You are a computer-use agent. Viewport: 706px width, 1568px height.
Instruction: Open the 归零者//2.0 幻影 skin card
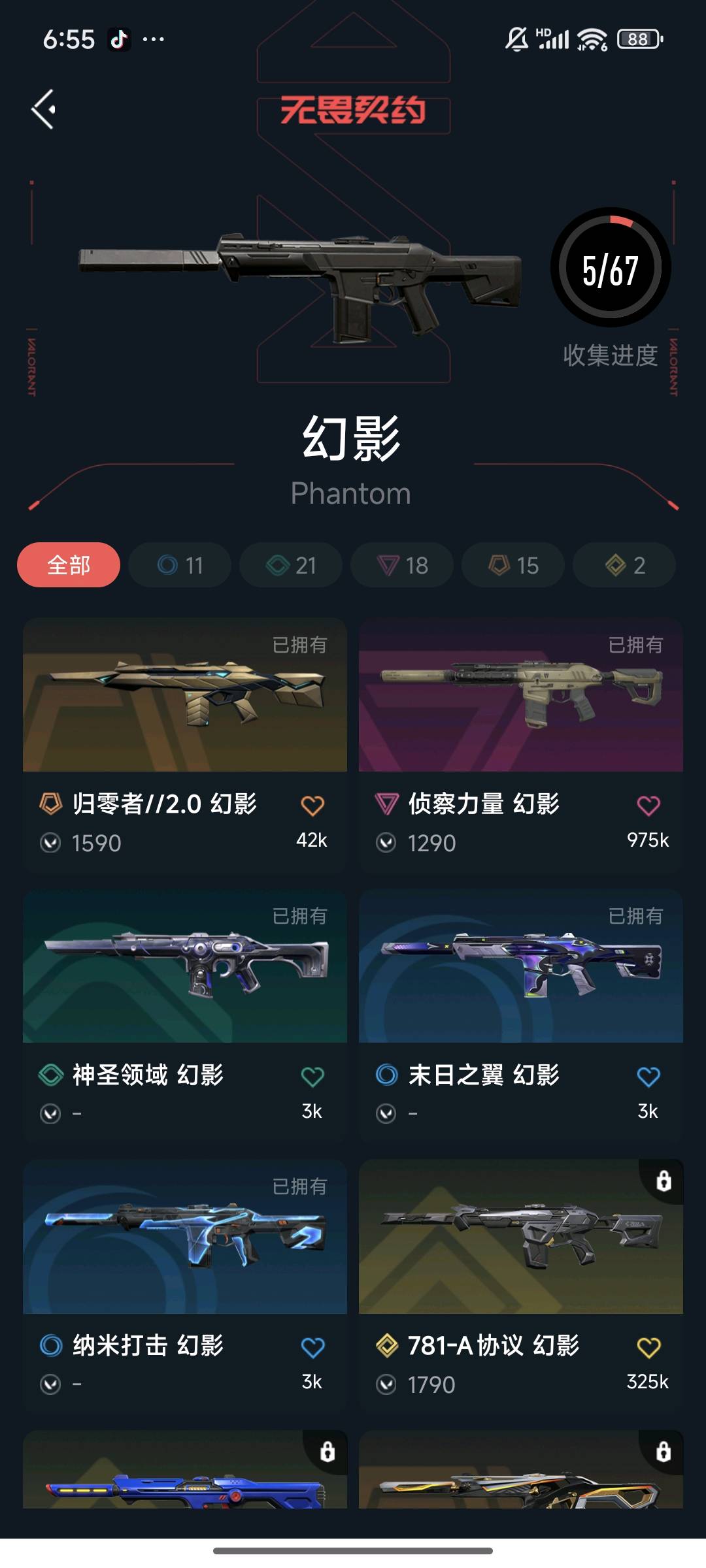point(185,744)
